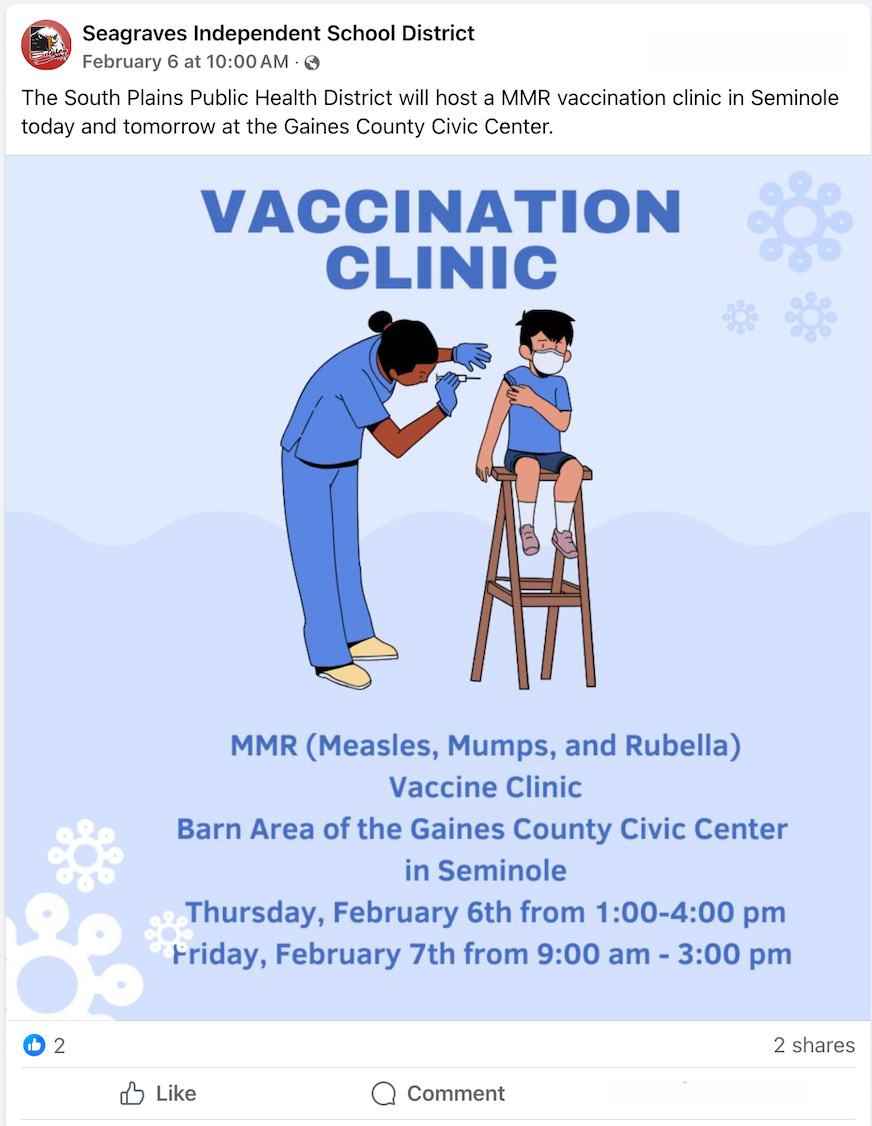View who reacted to the post

(x=45, y=1046)
